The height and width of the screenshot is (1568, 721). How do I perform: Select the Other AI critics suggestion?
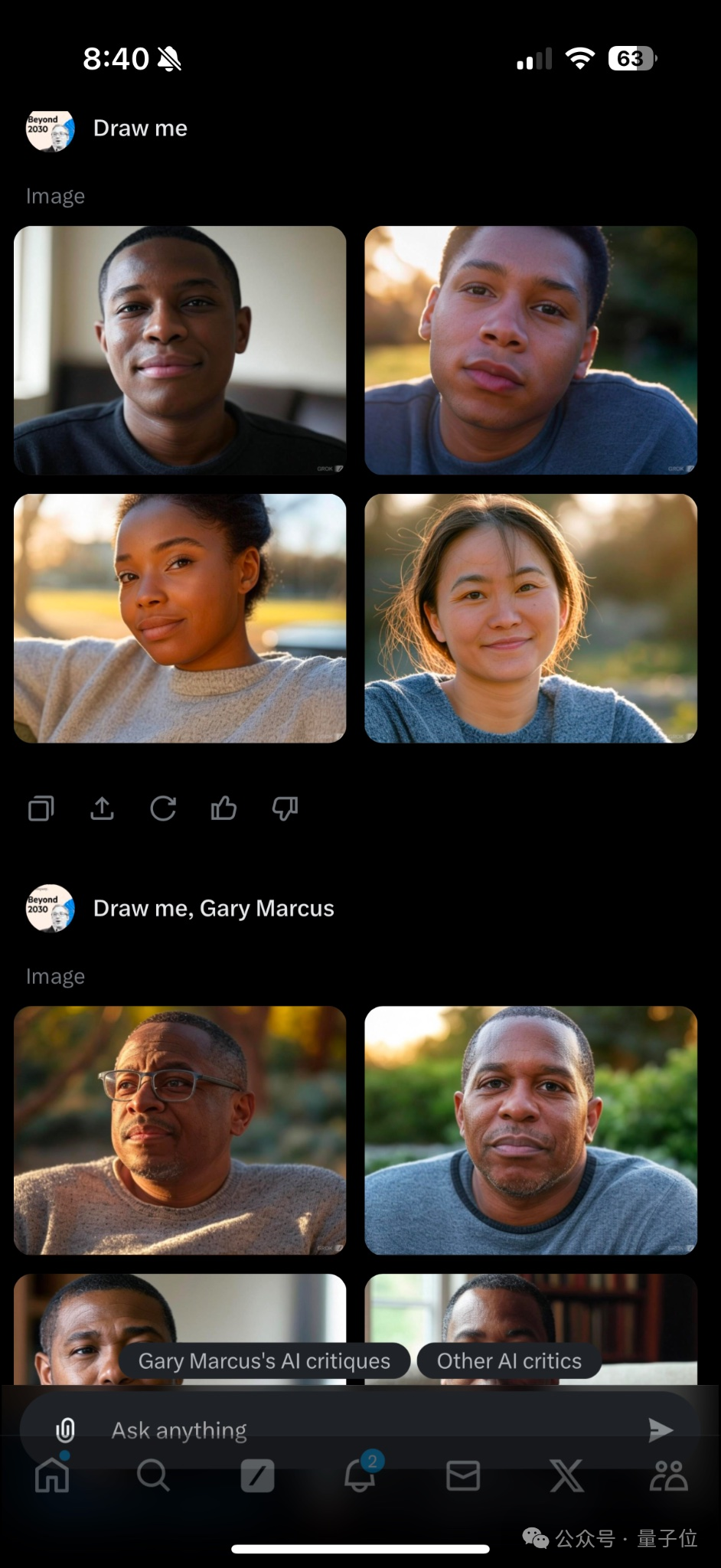click(509, 1361)
